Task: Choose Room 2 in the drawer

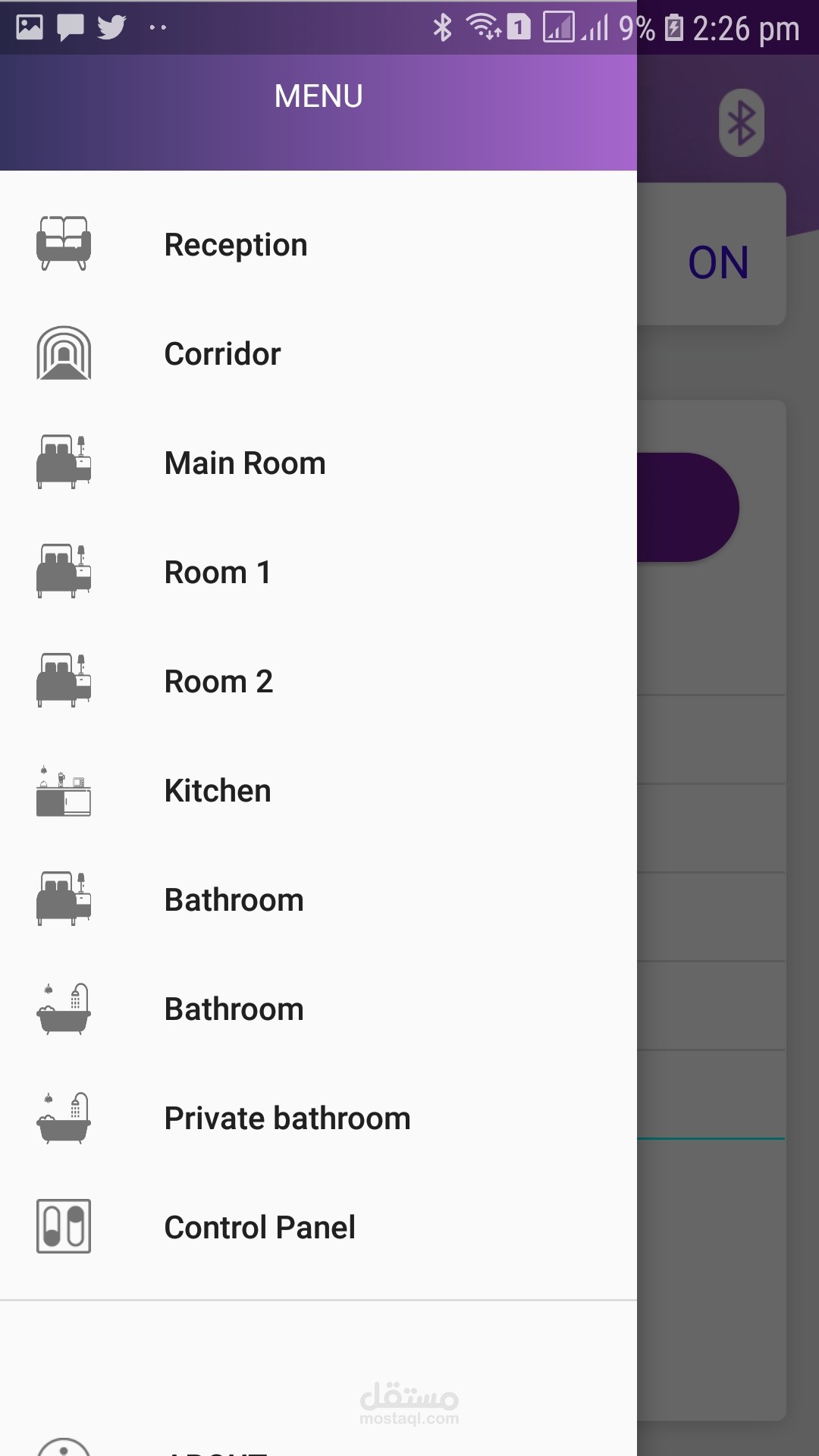Action: [318, 682]
